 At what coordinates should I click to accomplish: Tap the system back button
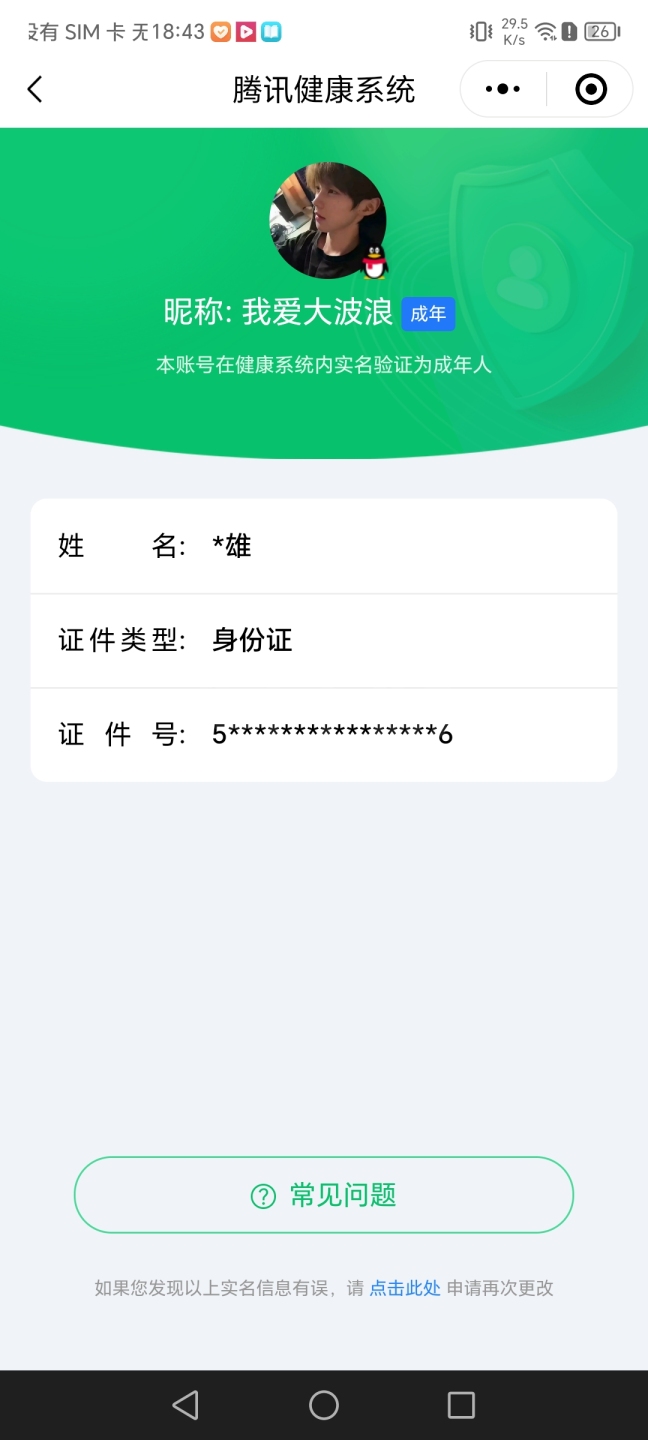(185, 1405)
